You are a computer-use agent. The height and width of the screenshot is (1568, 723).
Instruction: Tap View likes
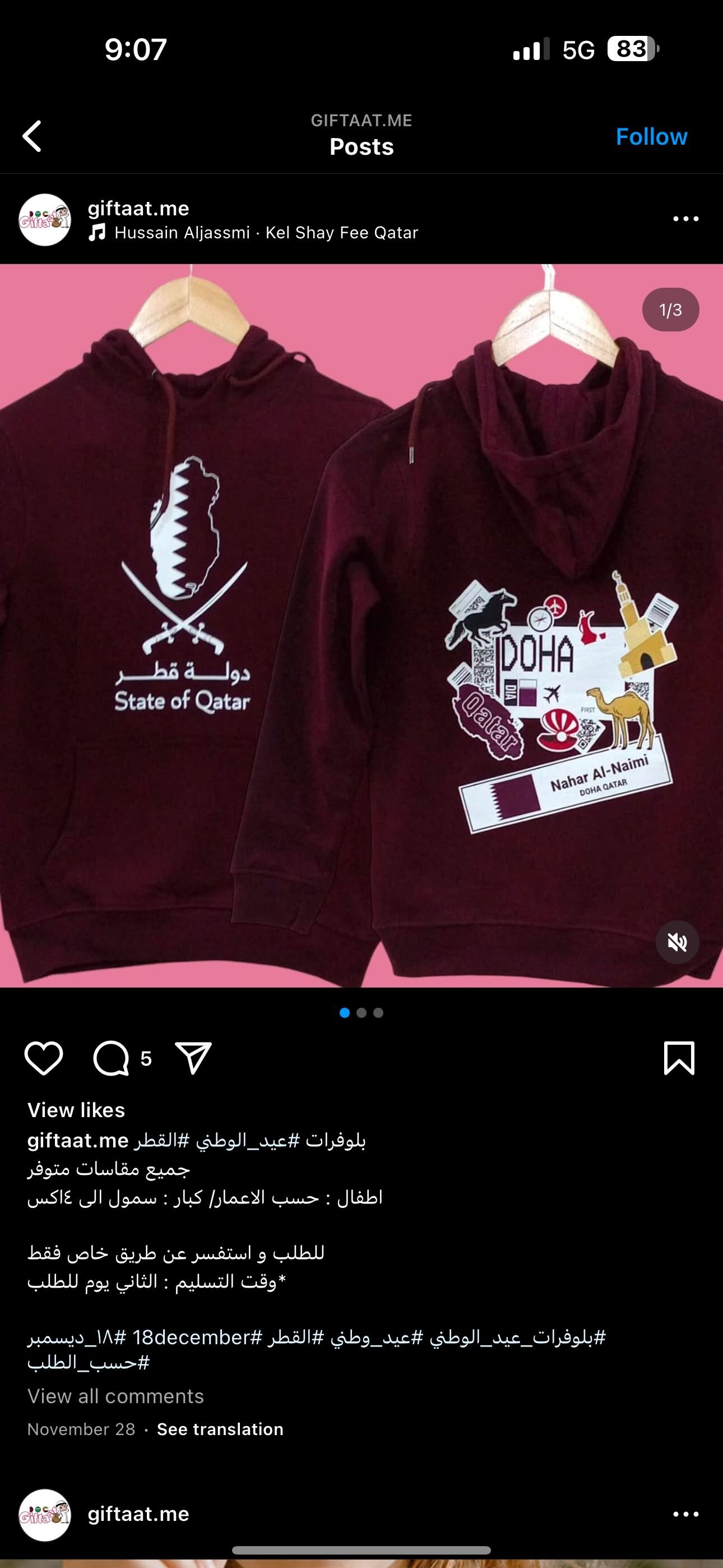pyautogui.click(x=76, y=1110)
